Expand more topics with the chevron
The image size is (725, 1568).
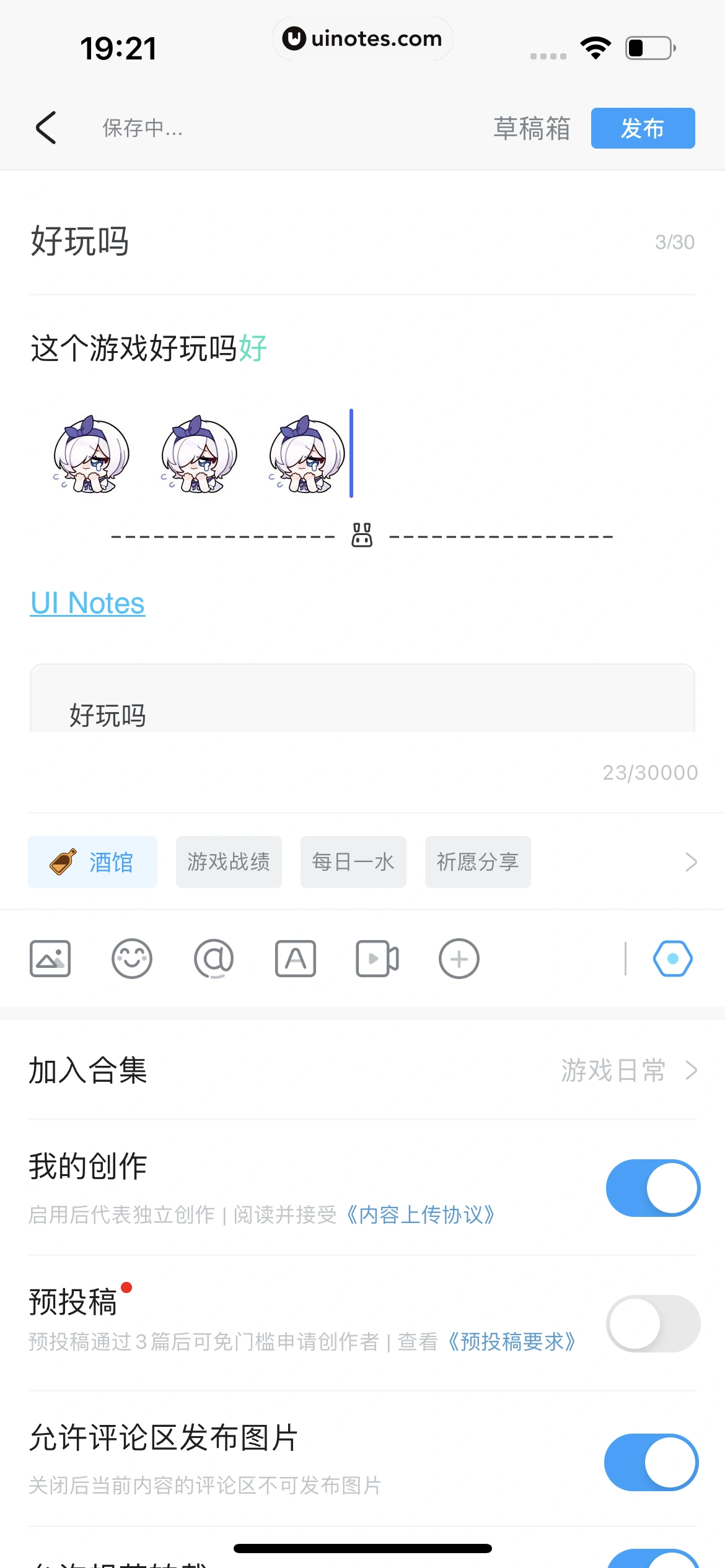point(691,862)
